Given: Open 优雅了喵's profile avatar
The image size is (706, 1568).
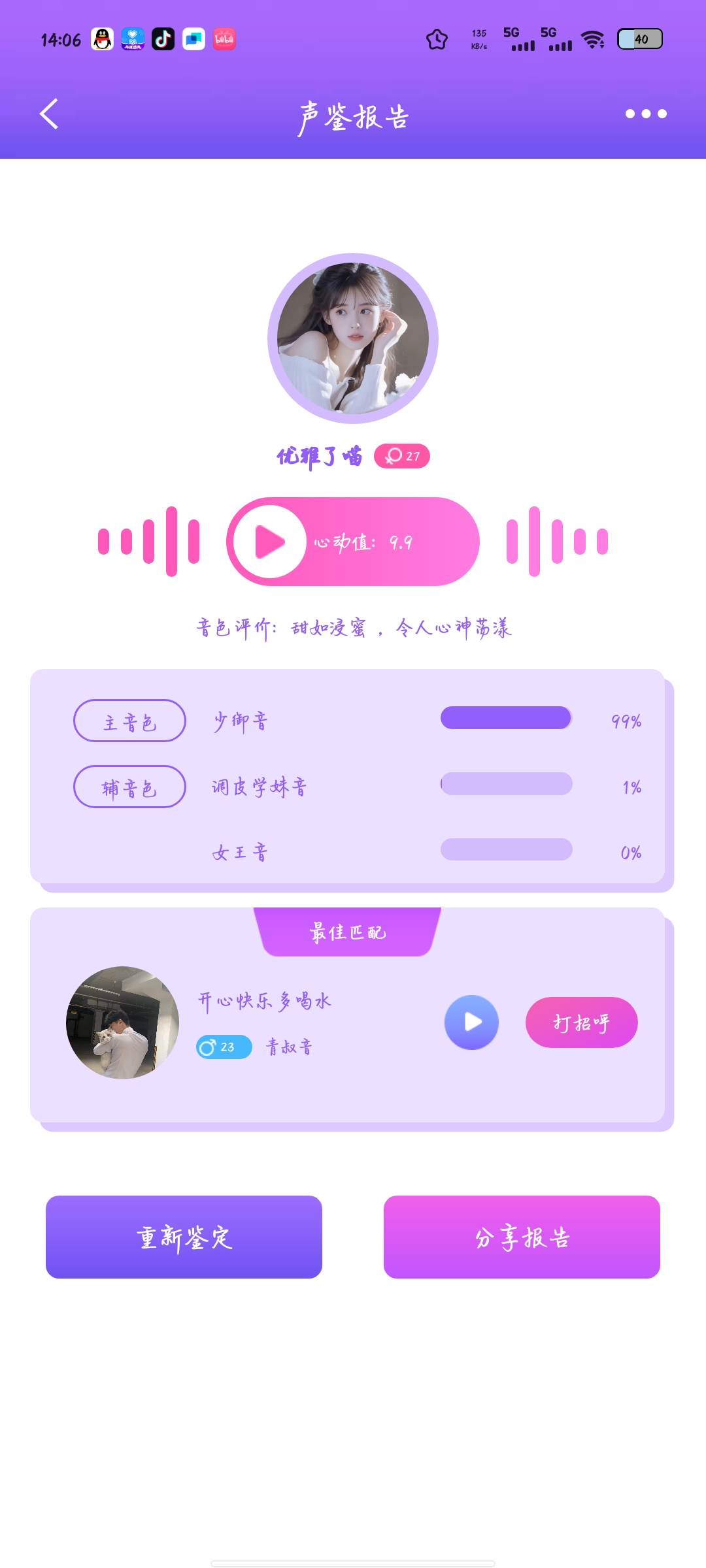Looking at the screenshot, I should pyautogui.click(x=353, y=338).
